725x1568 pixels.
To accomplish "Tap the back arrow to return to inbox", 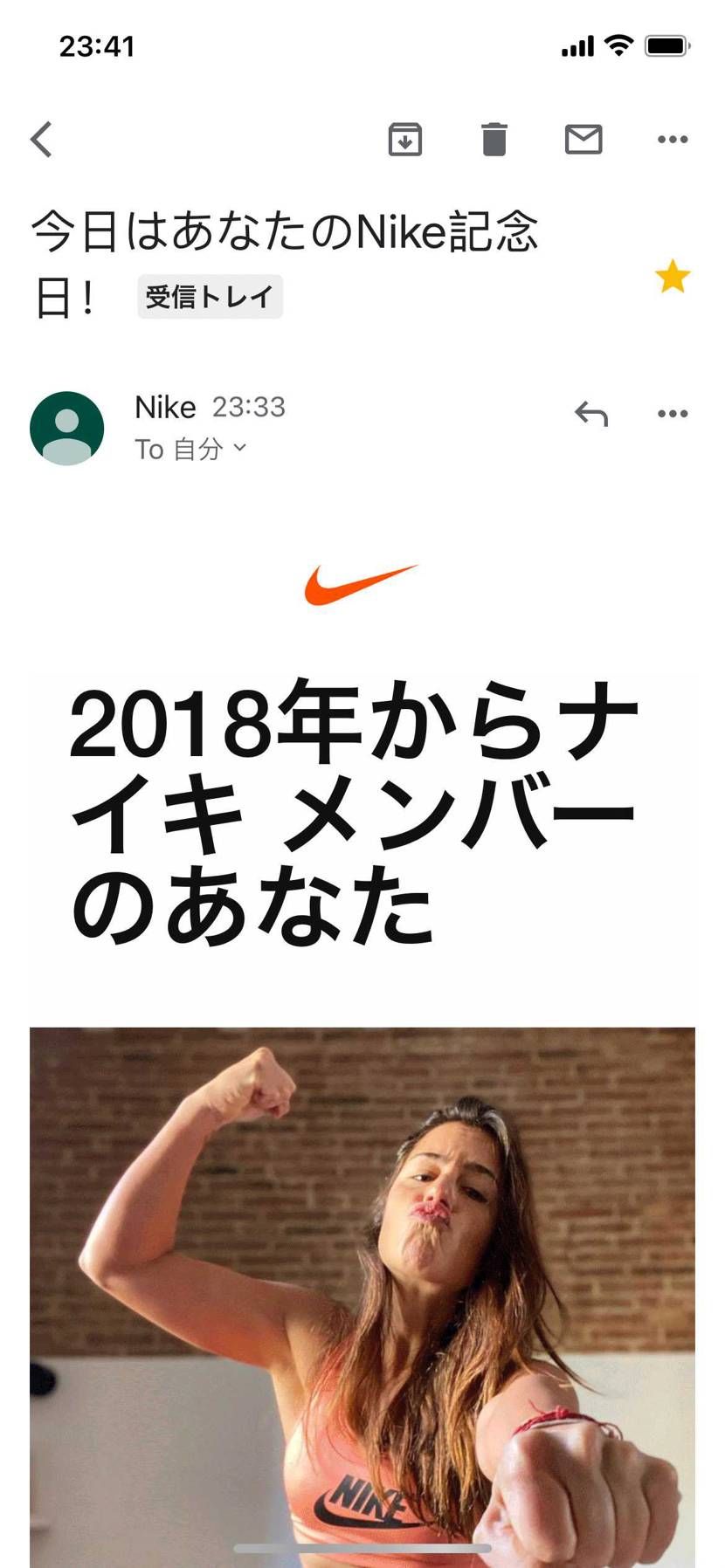I will [x=41, y=138].
